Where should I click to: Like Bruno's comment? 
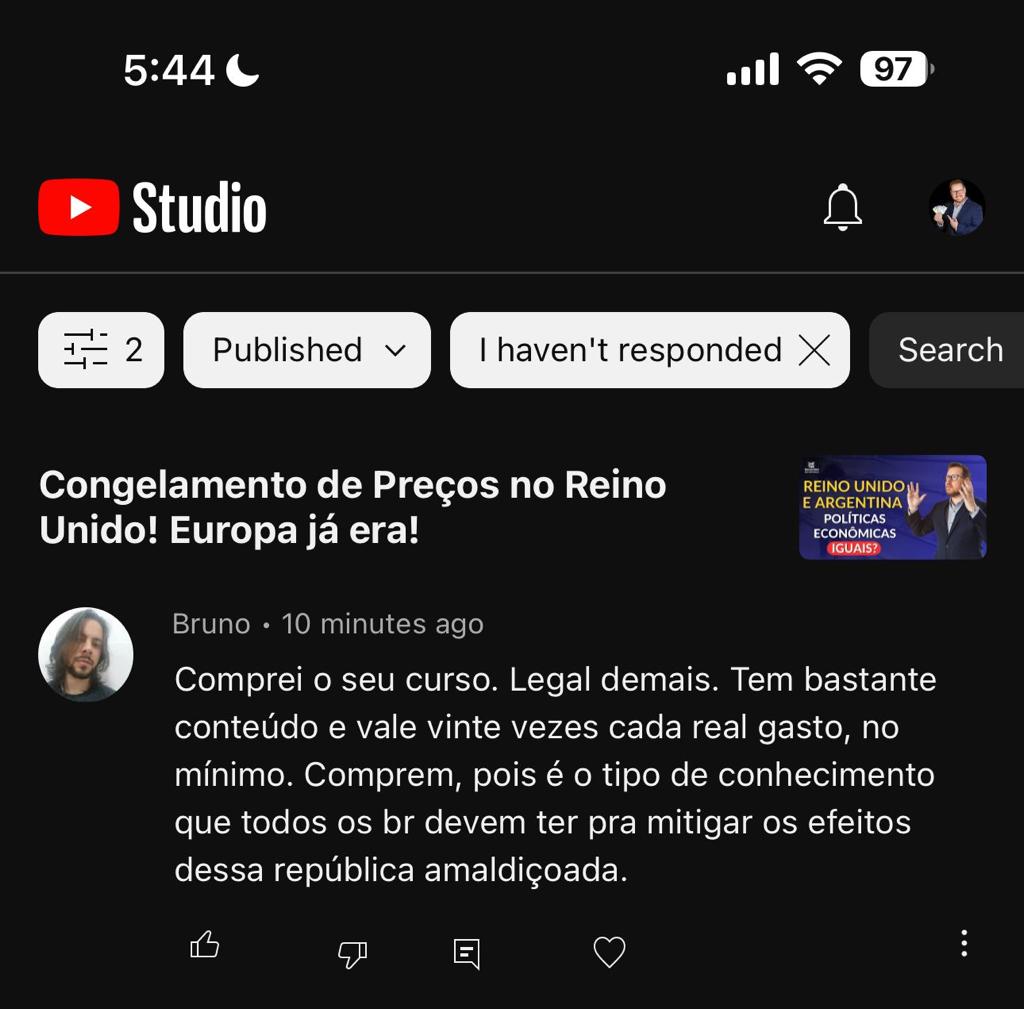[x=205, y=945]
